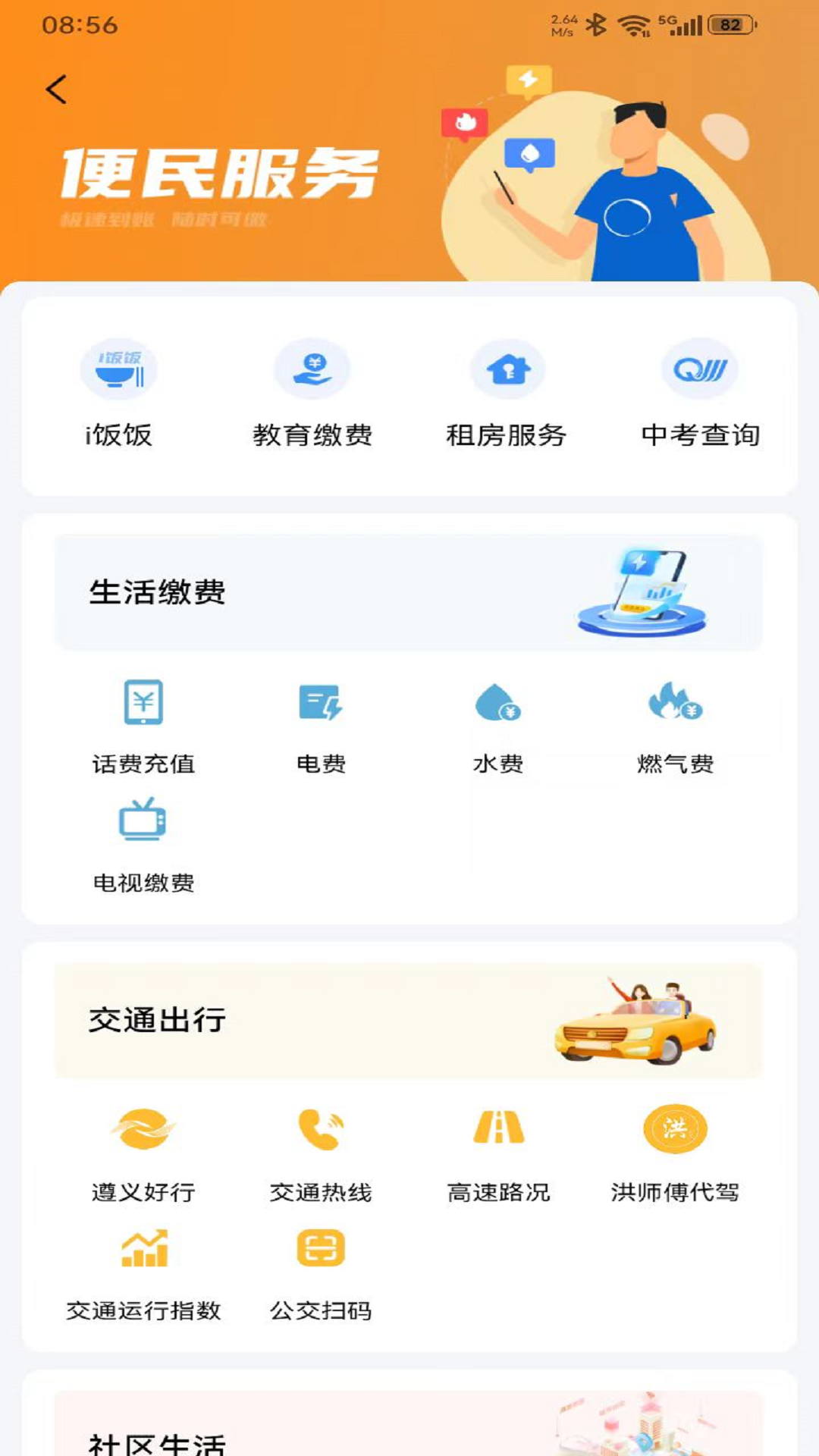Open the 生活缴费 section banner
This screenshot has height=1456, width=819.
(x=409, y=592)
